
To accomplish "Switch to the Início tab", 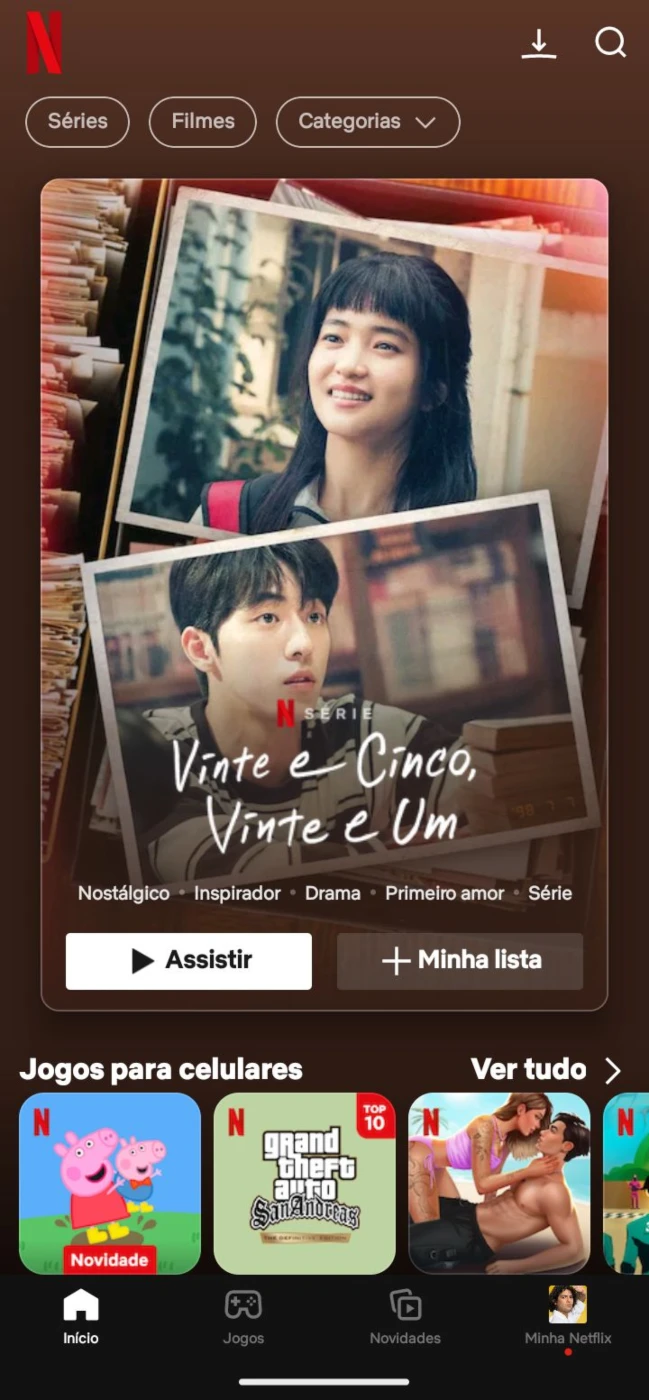I will [x=81, y=1317].
